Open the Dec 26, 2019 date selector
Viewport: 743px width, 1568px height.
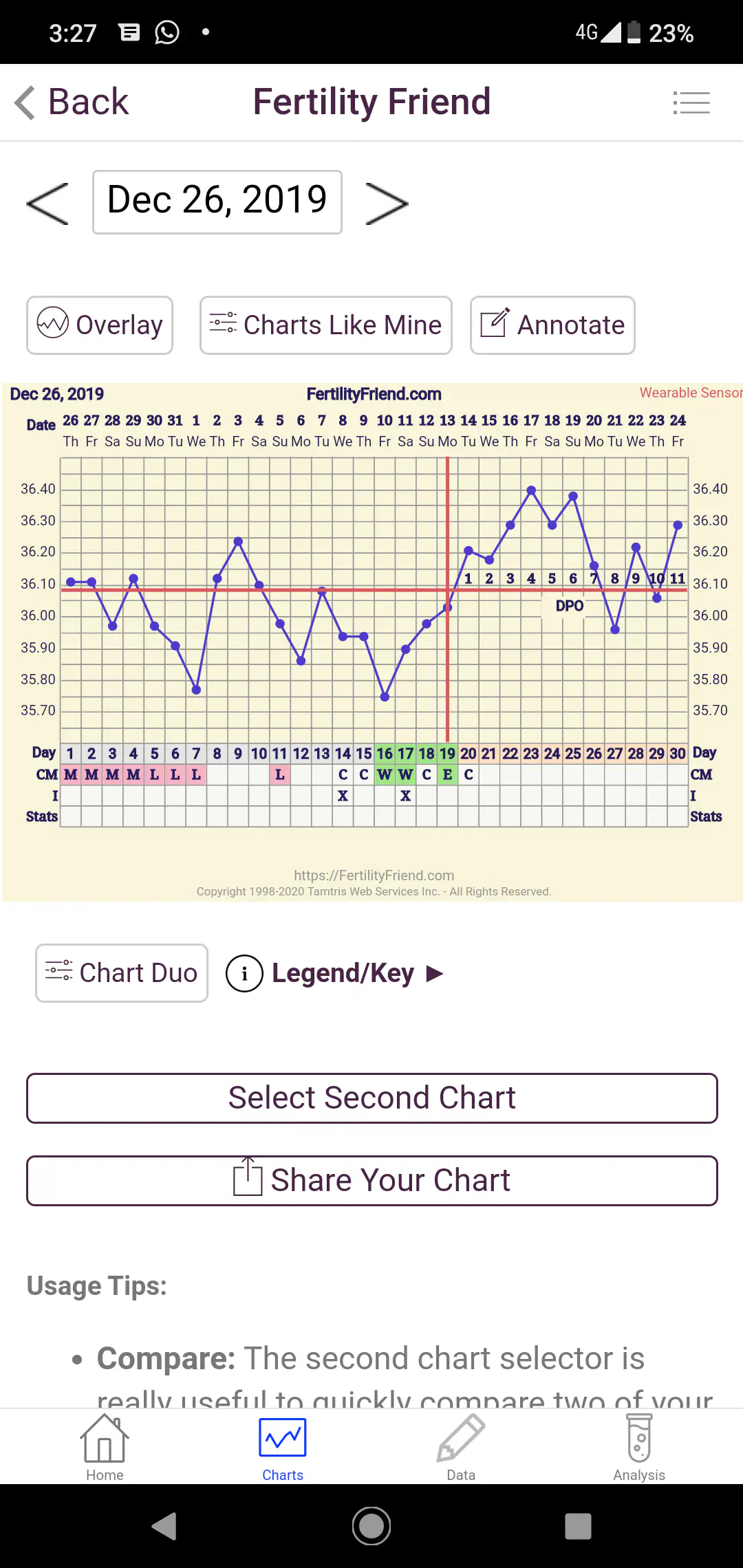(x=217, y=202)
